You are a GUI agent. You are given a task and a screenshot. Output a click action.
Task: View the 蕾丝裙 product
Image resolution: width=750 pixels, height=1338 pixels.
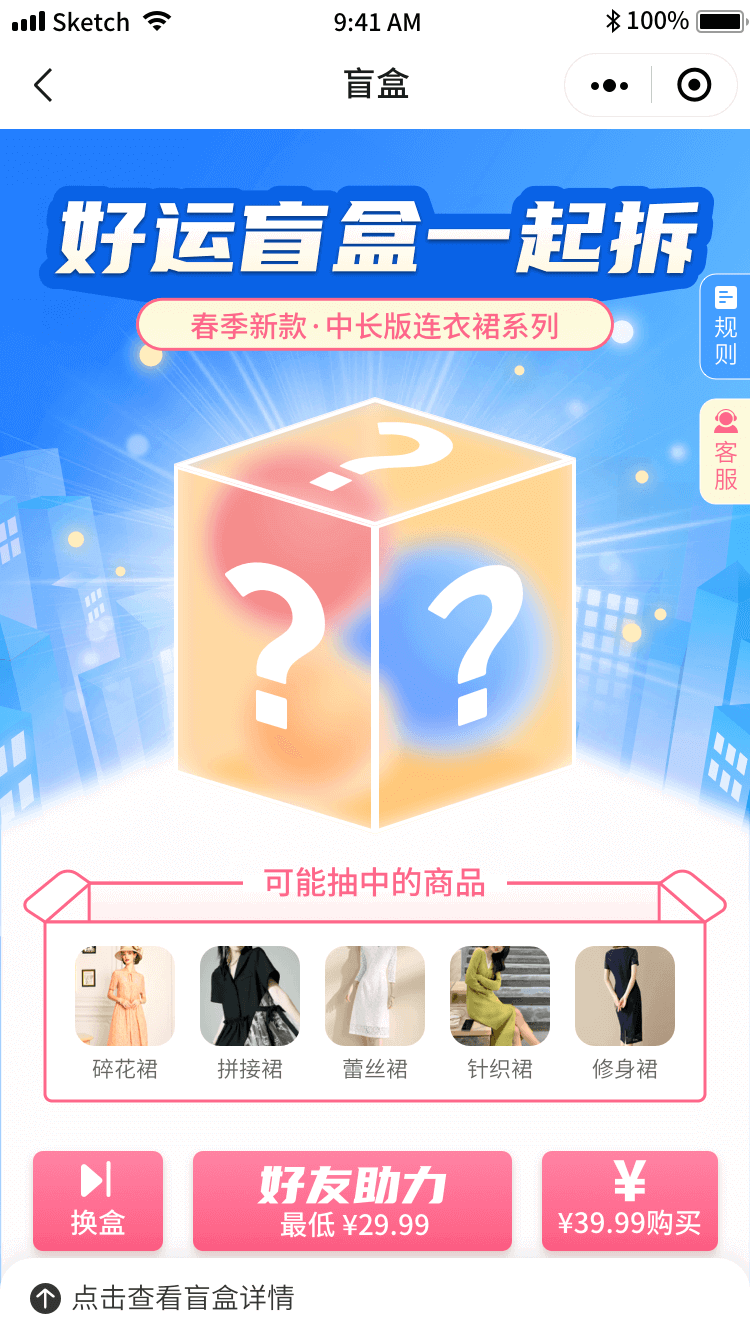[375, 996]
